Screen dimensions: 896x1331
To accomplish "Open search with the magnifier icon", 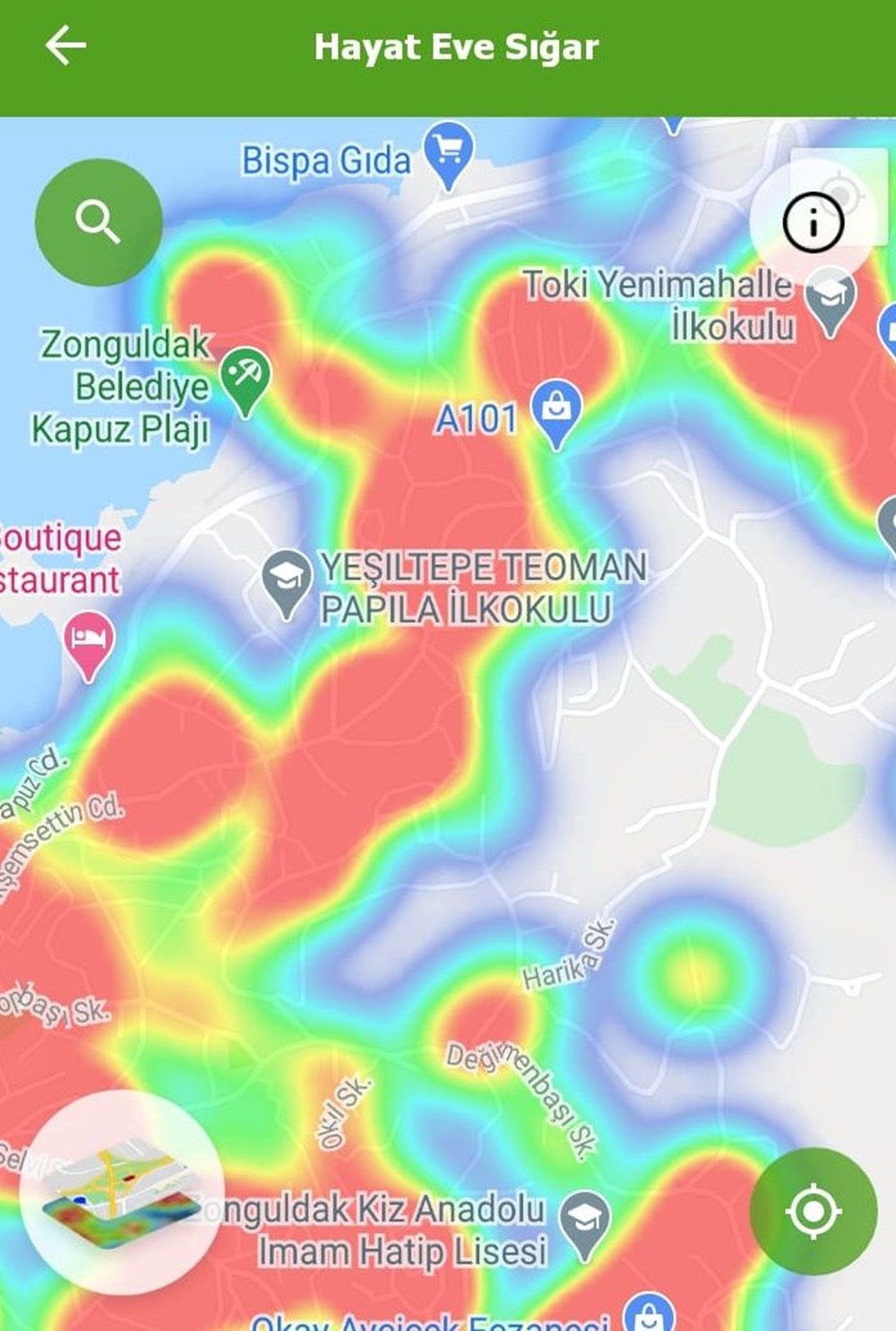I will [x=97, y=221].
